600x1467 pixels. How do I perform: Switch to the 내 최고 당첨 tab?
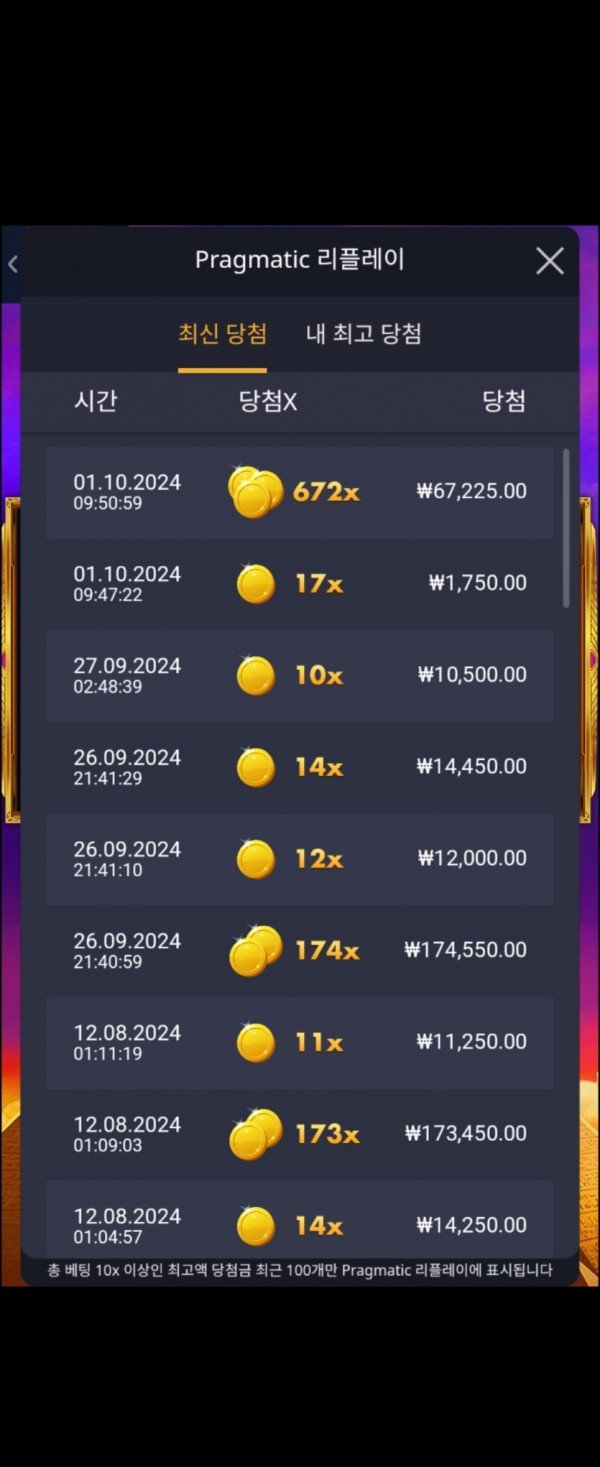363,334
